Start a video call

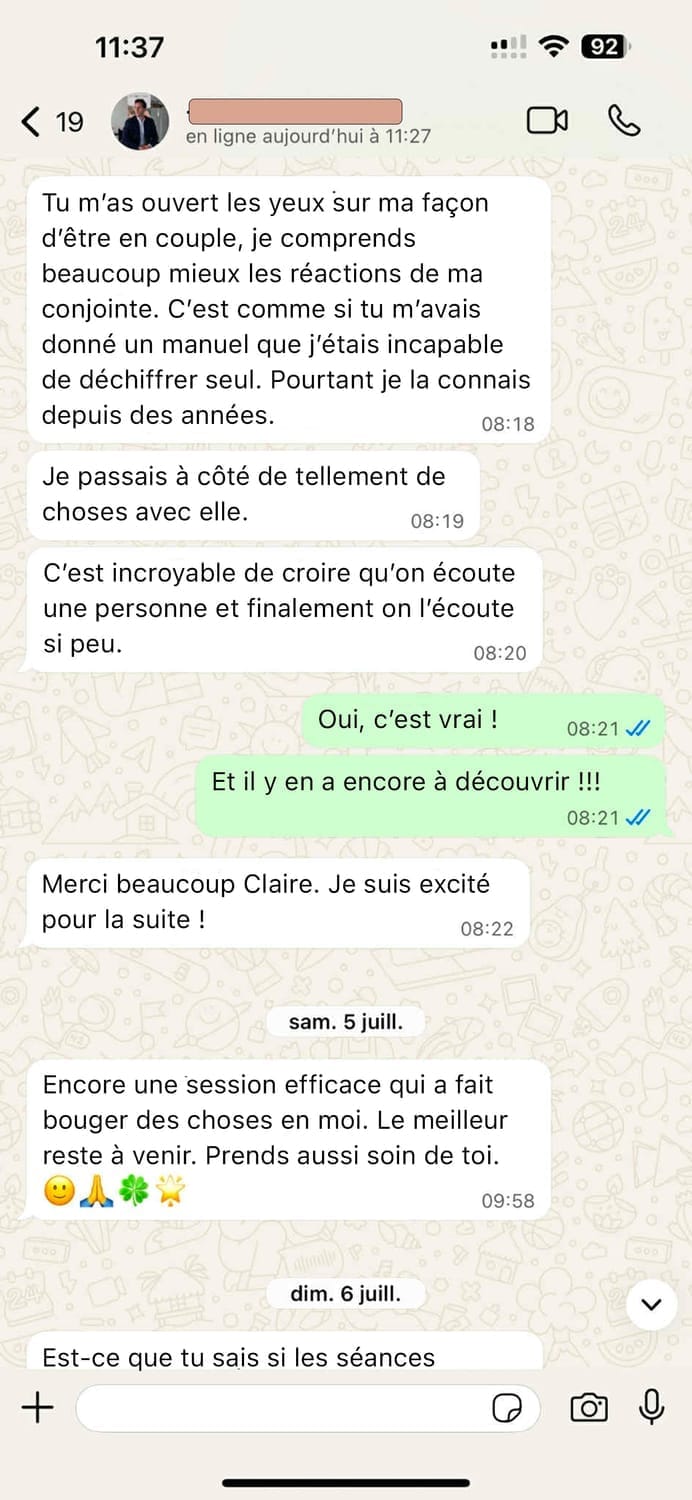tap(547, 121)
